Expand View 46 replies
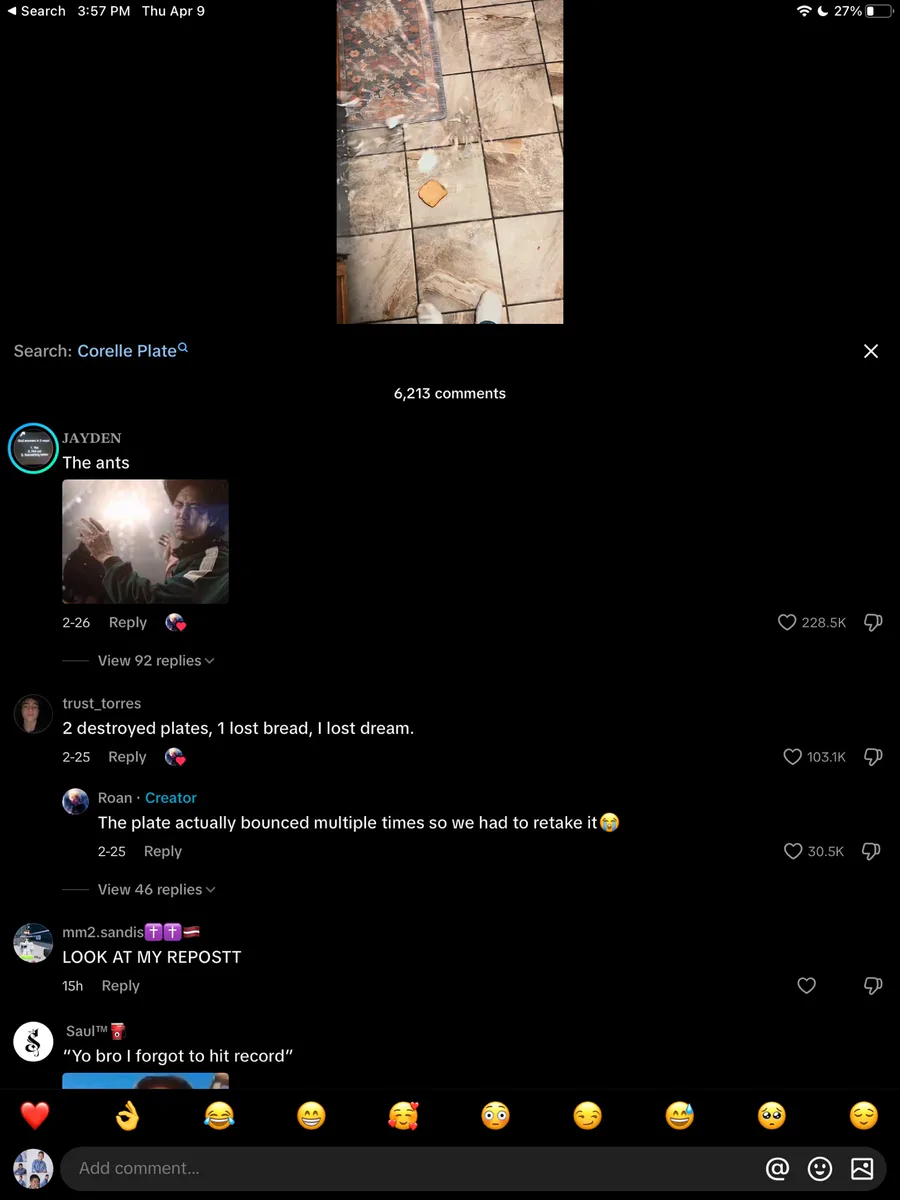This screenshot has height=1200, width=900. click(155, 889)
